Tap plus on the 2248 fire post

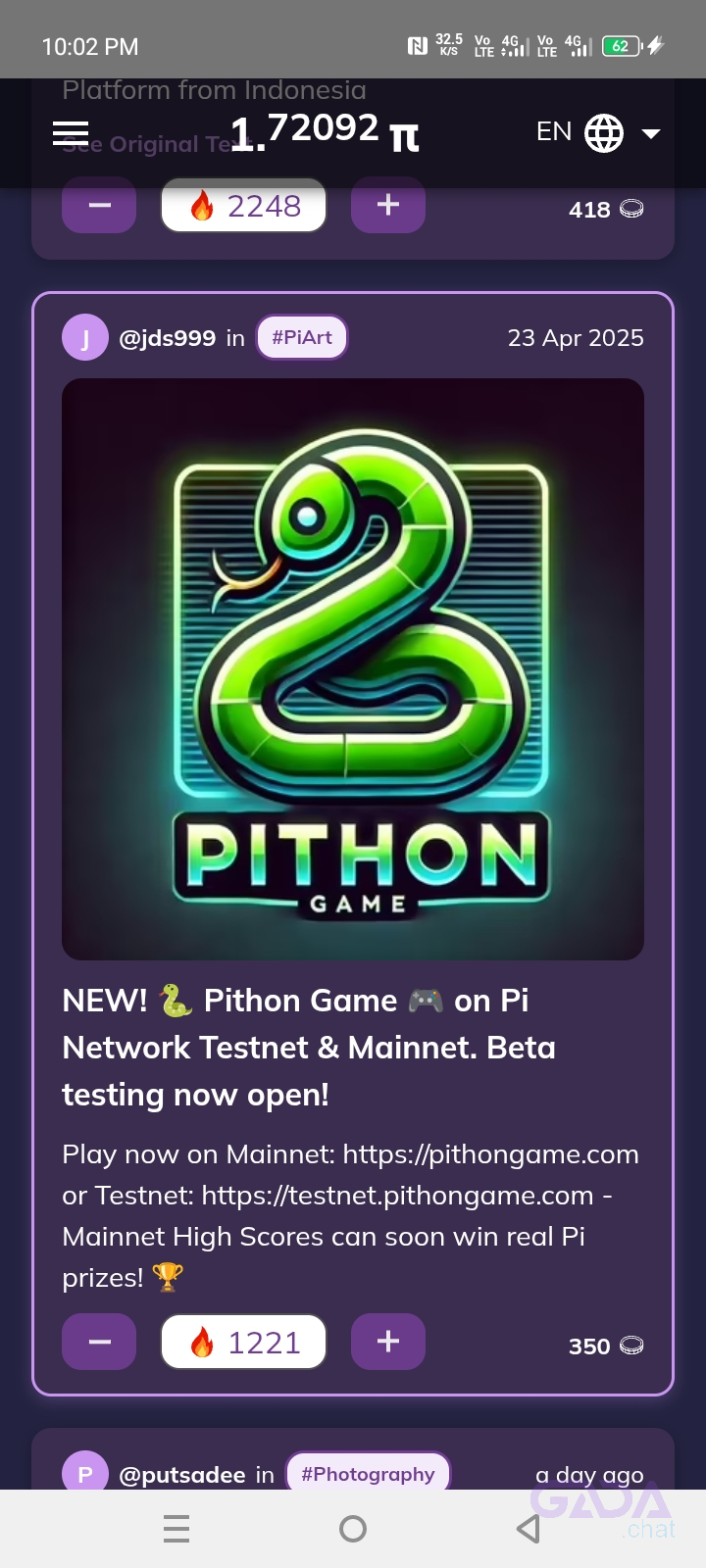pyautogui.click(x=388, y=206)
